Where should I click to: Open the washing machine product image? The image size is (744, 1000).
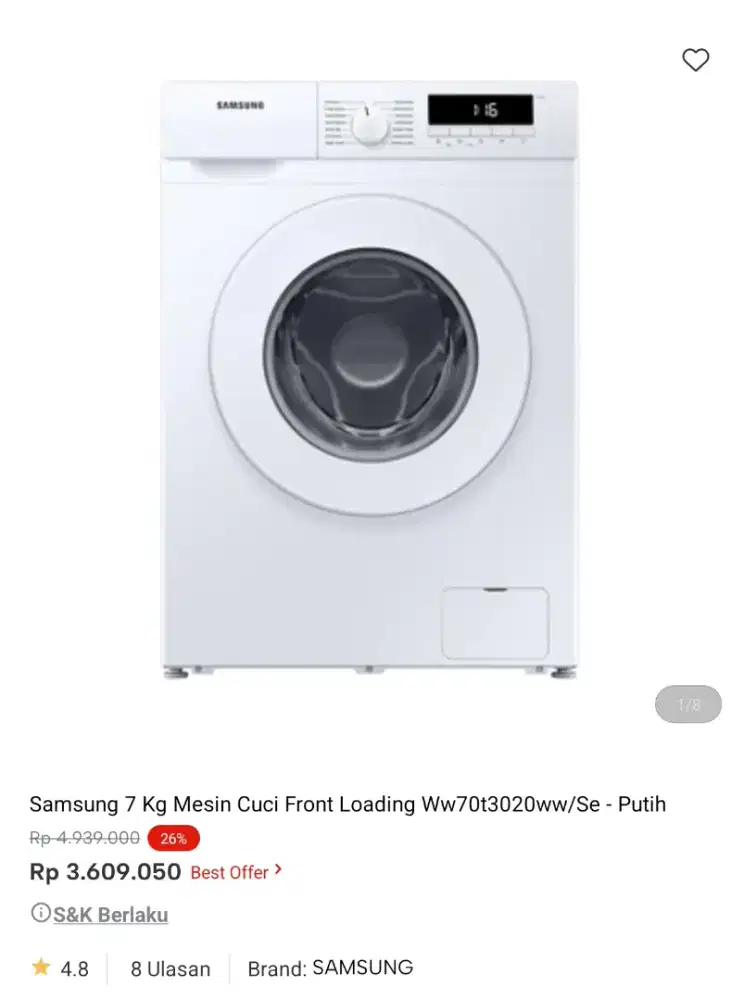370,380
